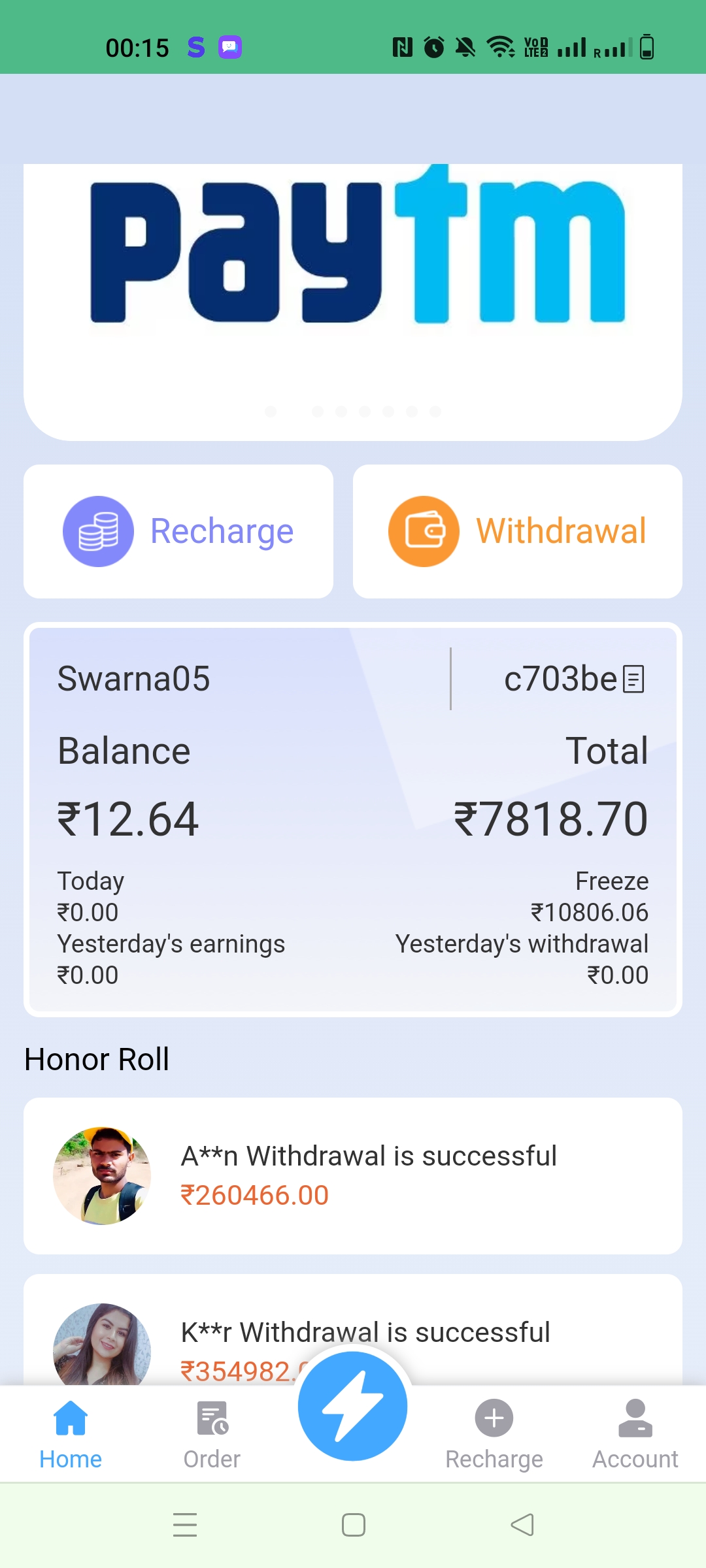The height and width of the screenshot is (1568, 706).
Task: Switch to the Home tab
Action: tap(71, 1434)
